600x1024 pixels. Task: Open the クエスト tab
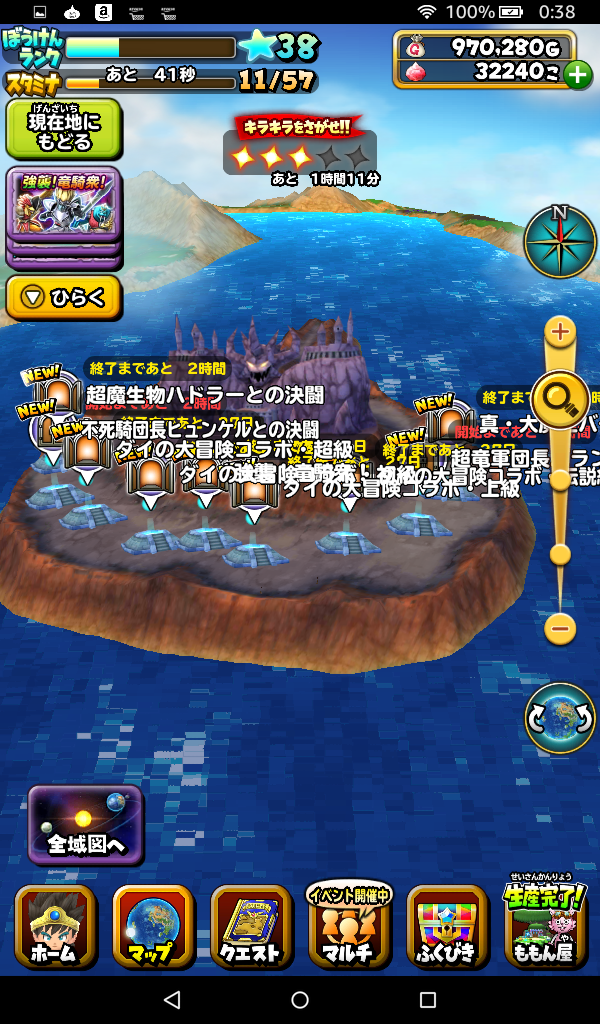[x=250, y=927]
